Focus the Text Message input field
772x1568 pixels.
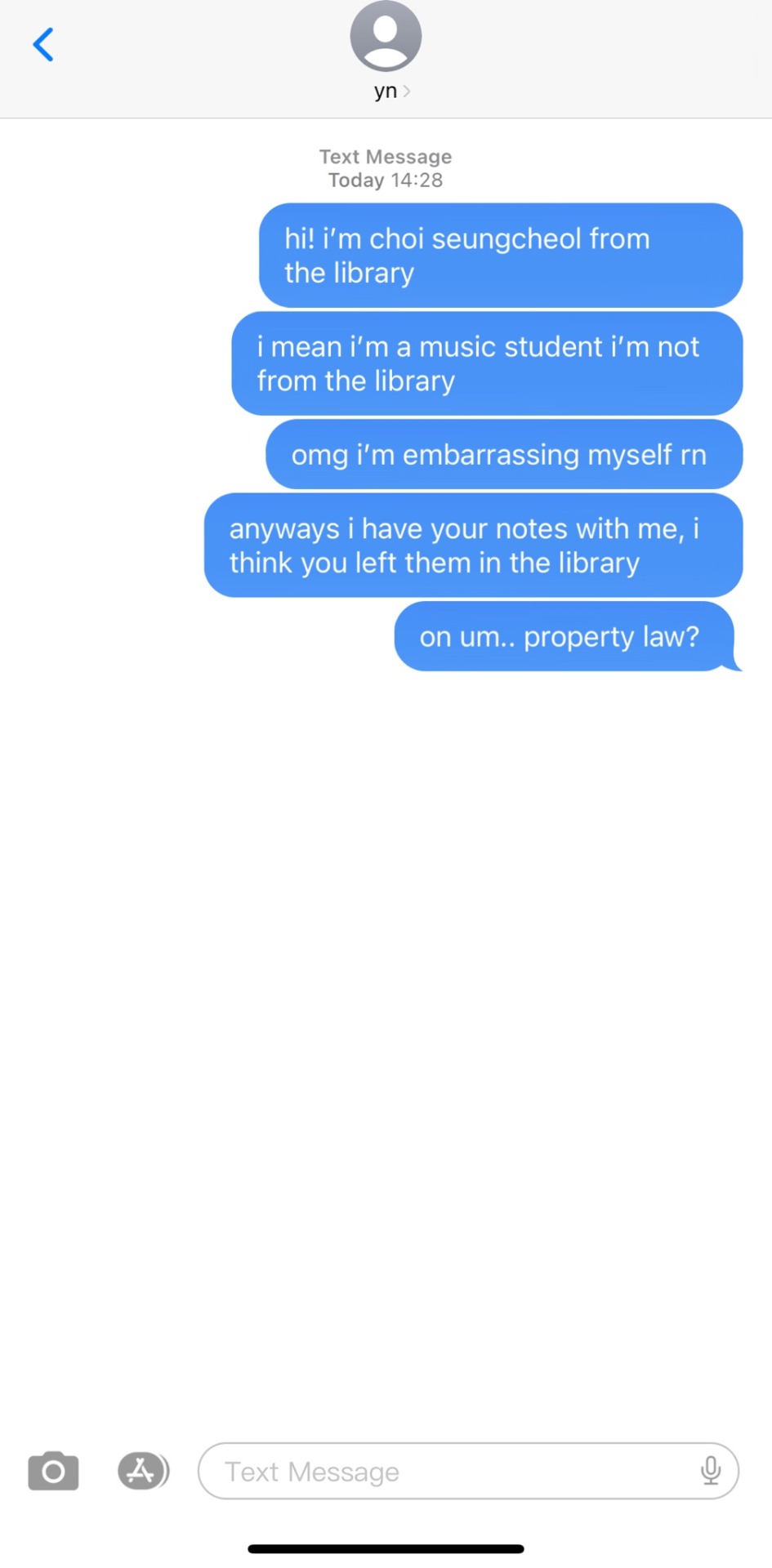click(449, 1471)
